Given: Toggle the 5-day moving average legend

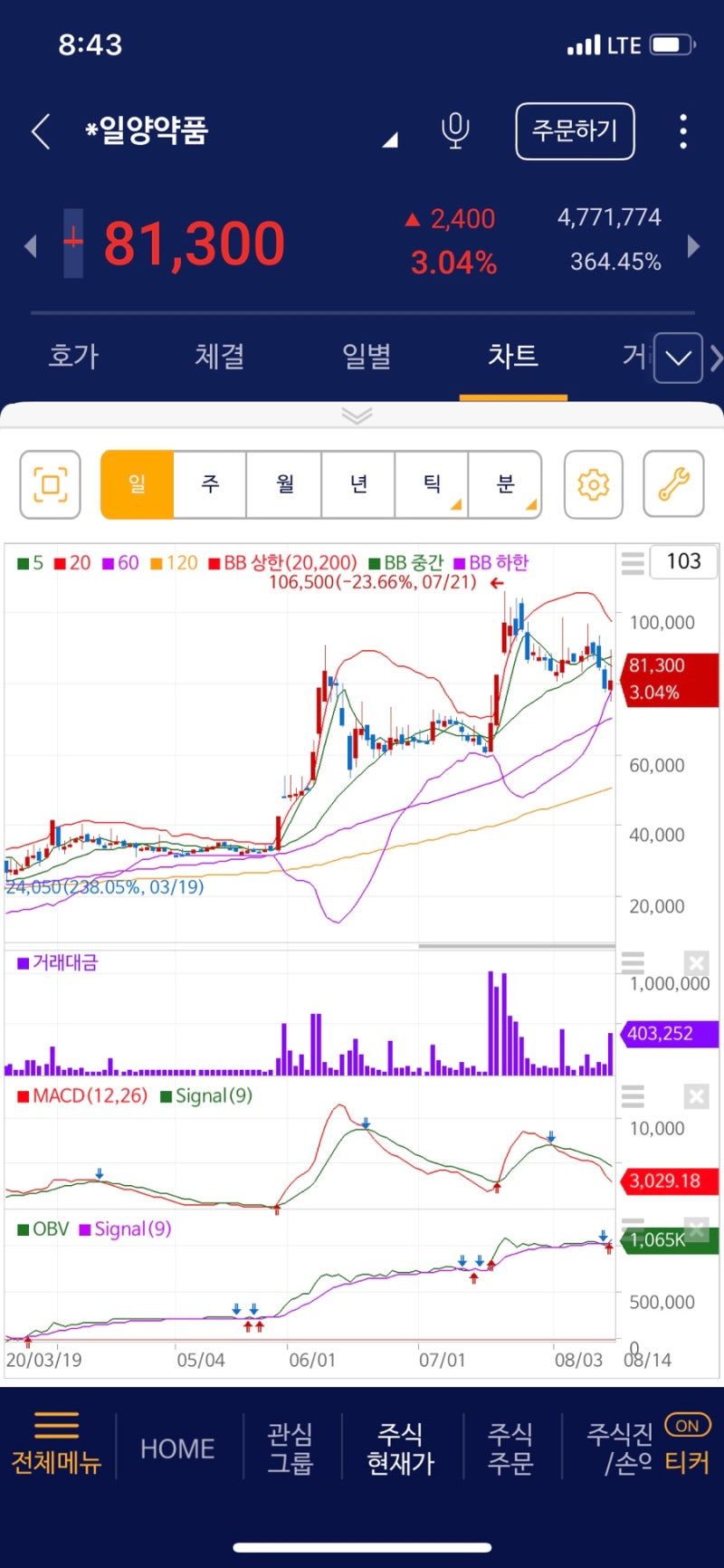Looking at the screenshot, I should (x=27, y=562).
